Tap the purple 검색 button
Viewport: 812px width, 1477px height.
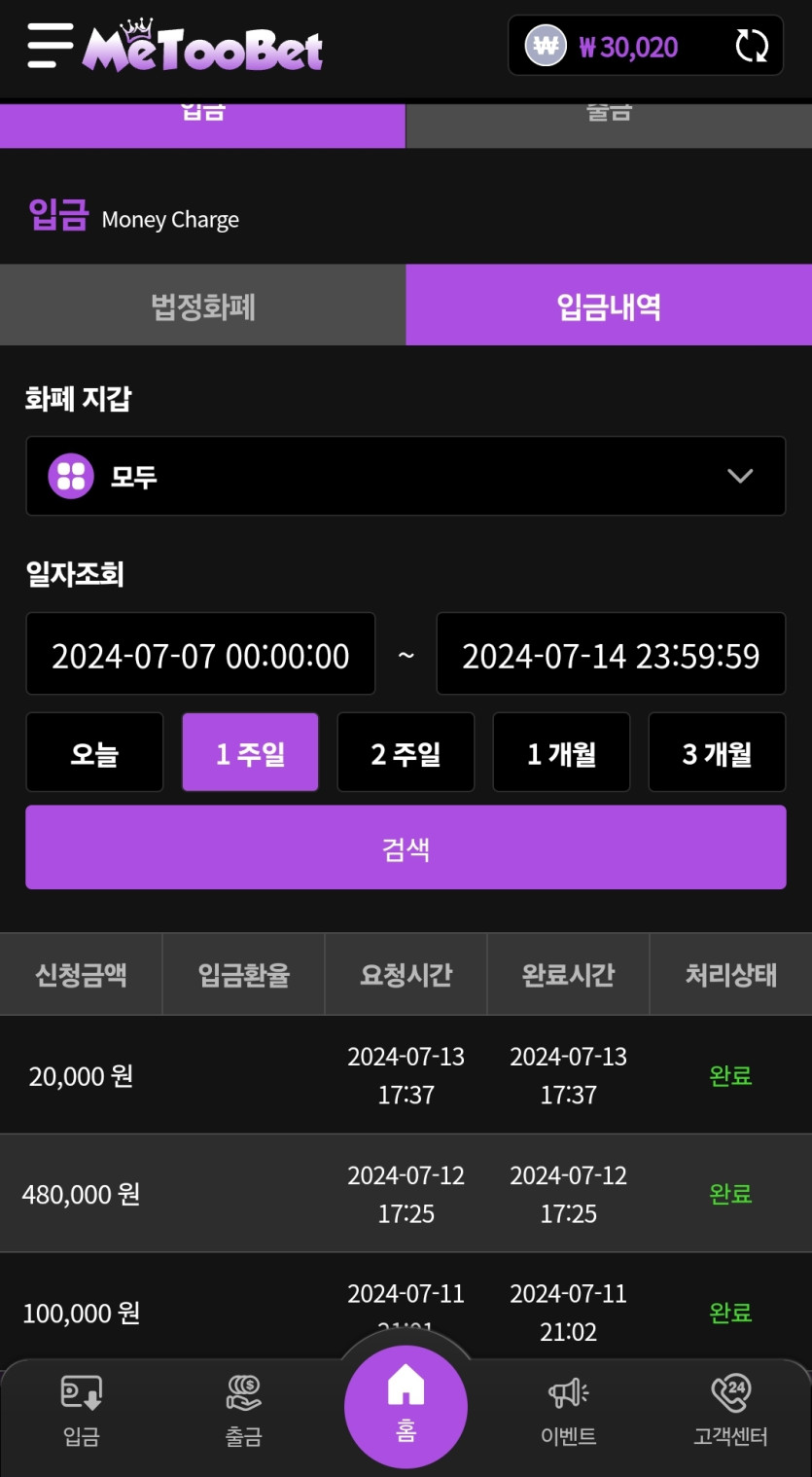[x=406, y=847]
